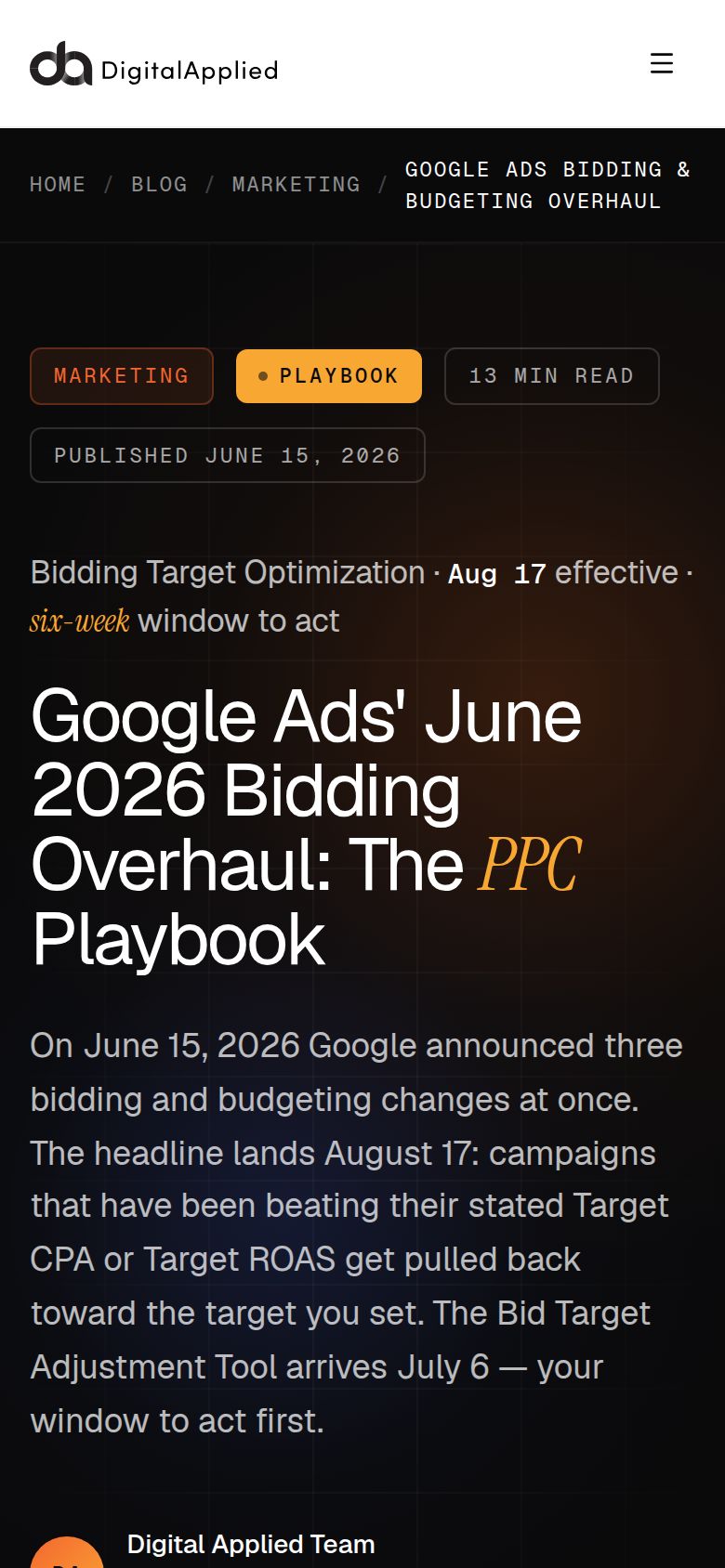The image size is (725, 1568).
Task: Tap the DigitalApplied logo link
Action: (154, 64)
